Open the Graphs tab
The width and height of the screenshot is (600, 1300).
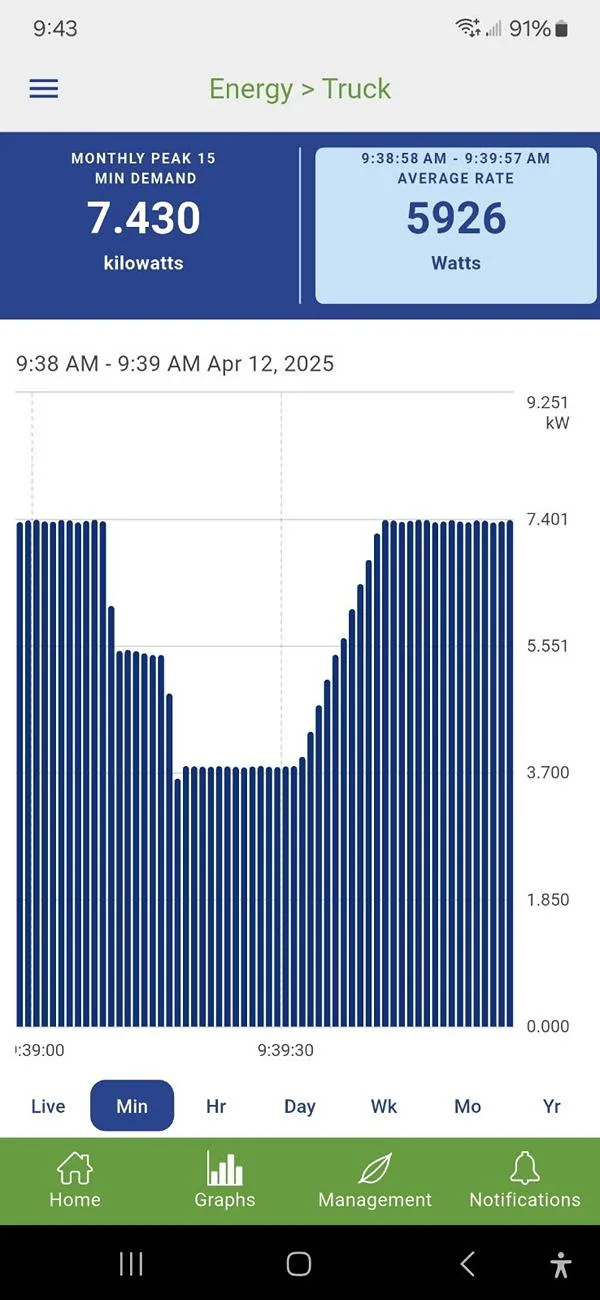(225, 1181)
